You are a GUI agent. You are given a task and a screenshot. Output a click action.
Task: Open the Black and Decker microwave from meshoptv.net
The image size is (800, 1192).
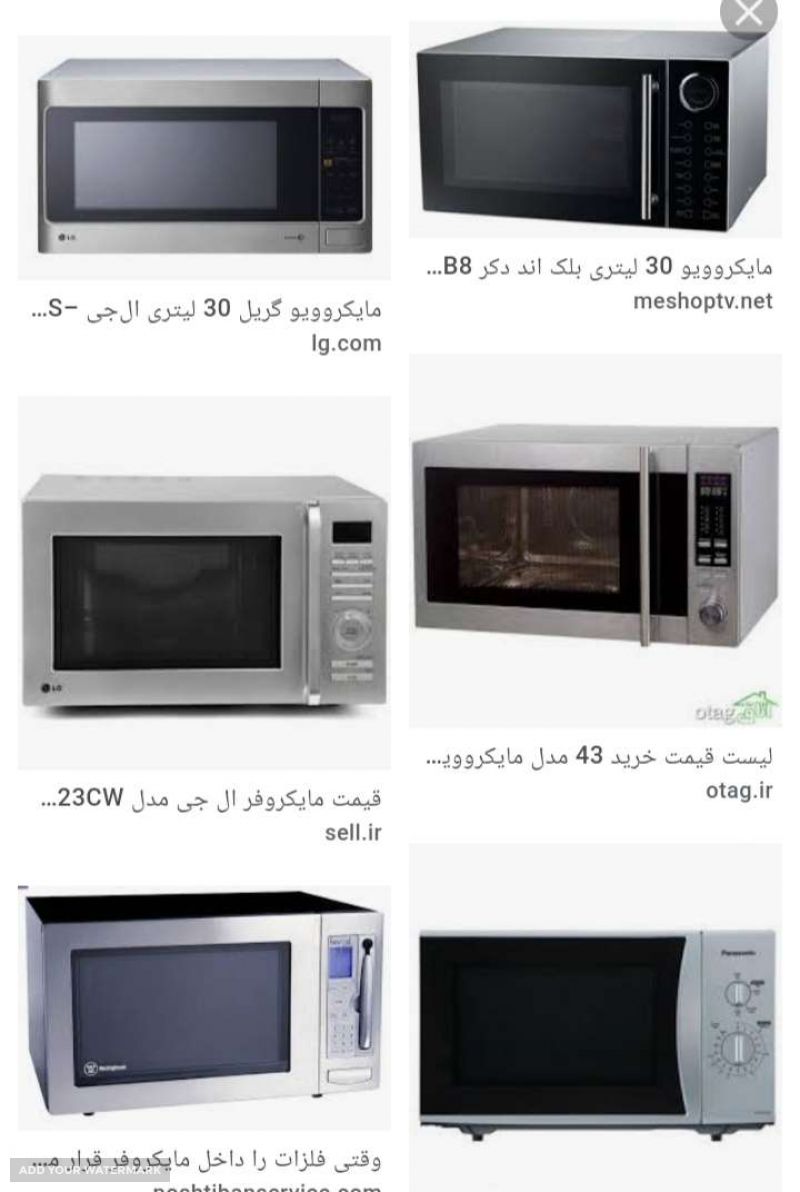point(594,132)
